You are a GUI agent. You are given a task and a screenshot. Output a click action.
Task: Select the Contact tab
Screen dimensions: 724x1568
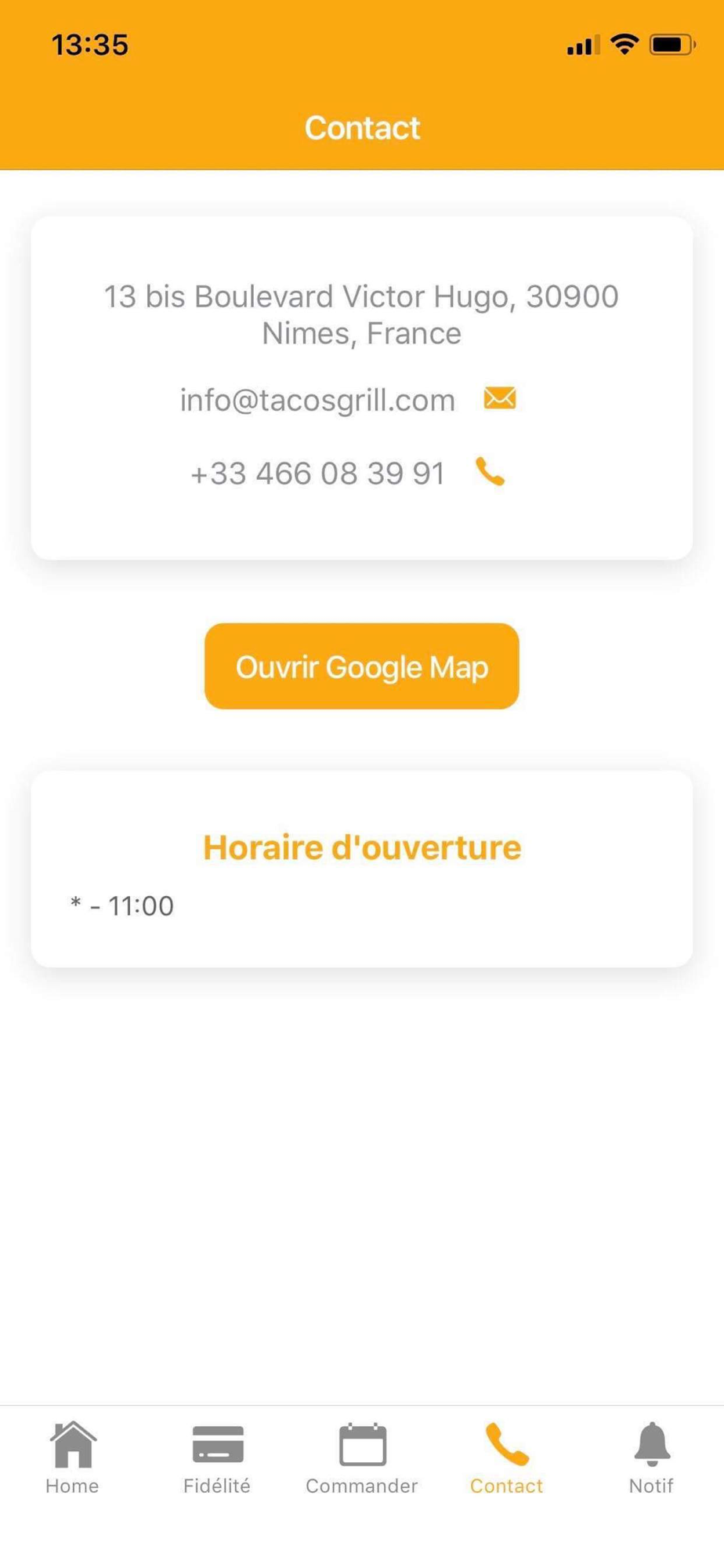(506, 1458)
